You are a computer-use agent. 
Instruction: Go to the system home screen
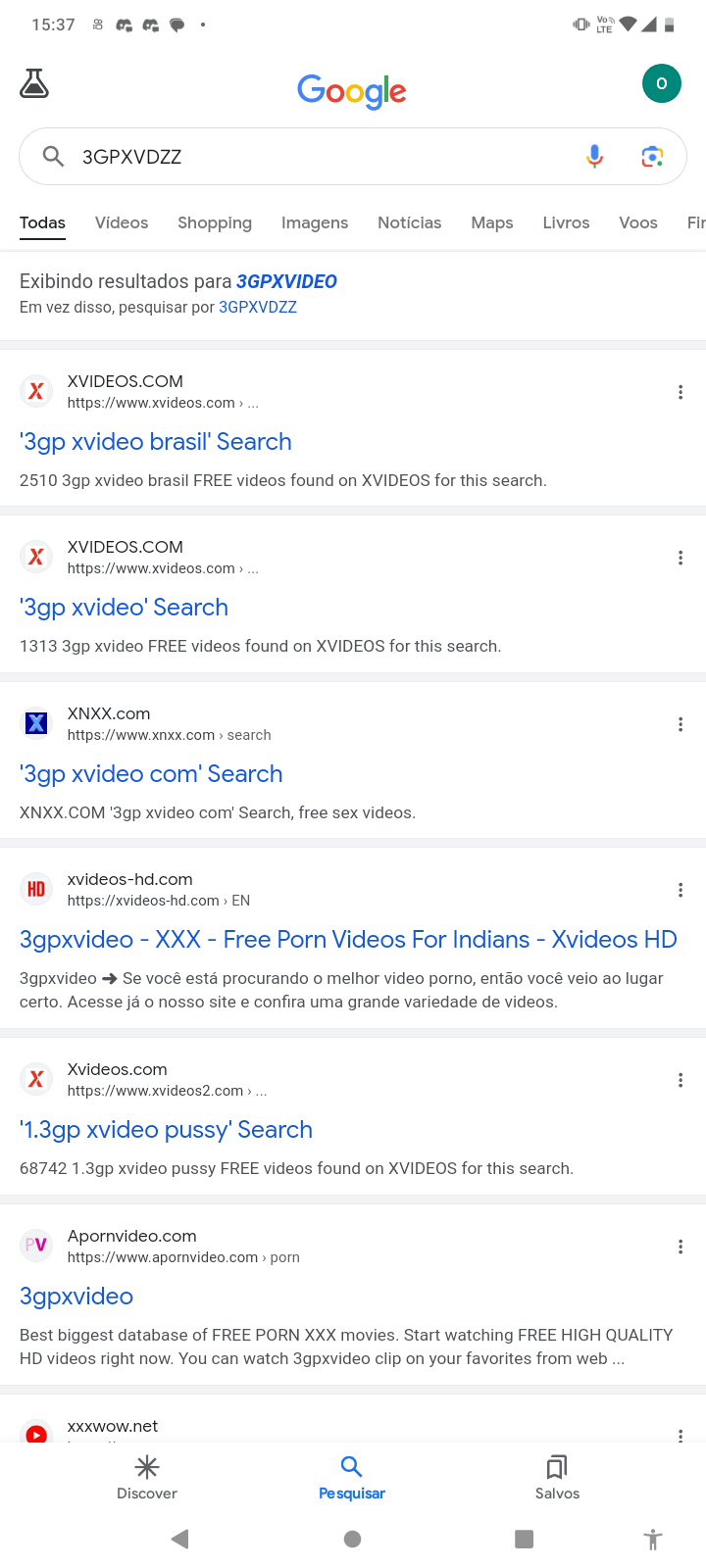353,1539
